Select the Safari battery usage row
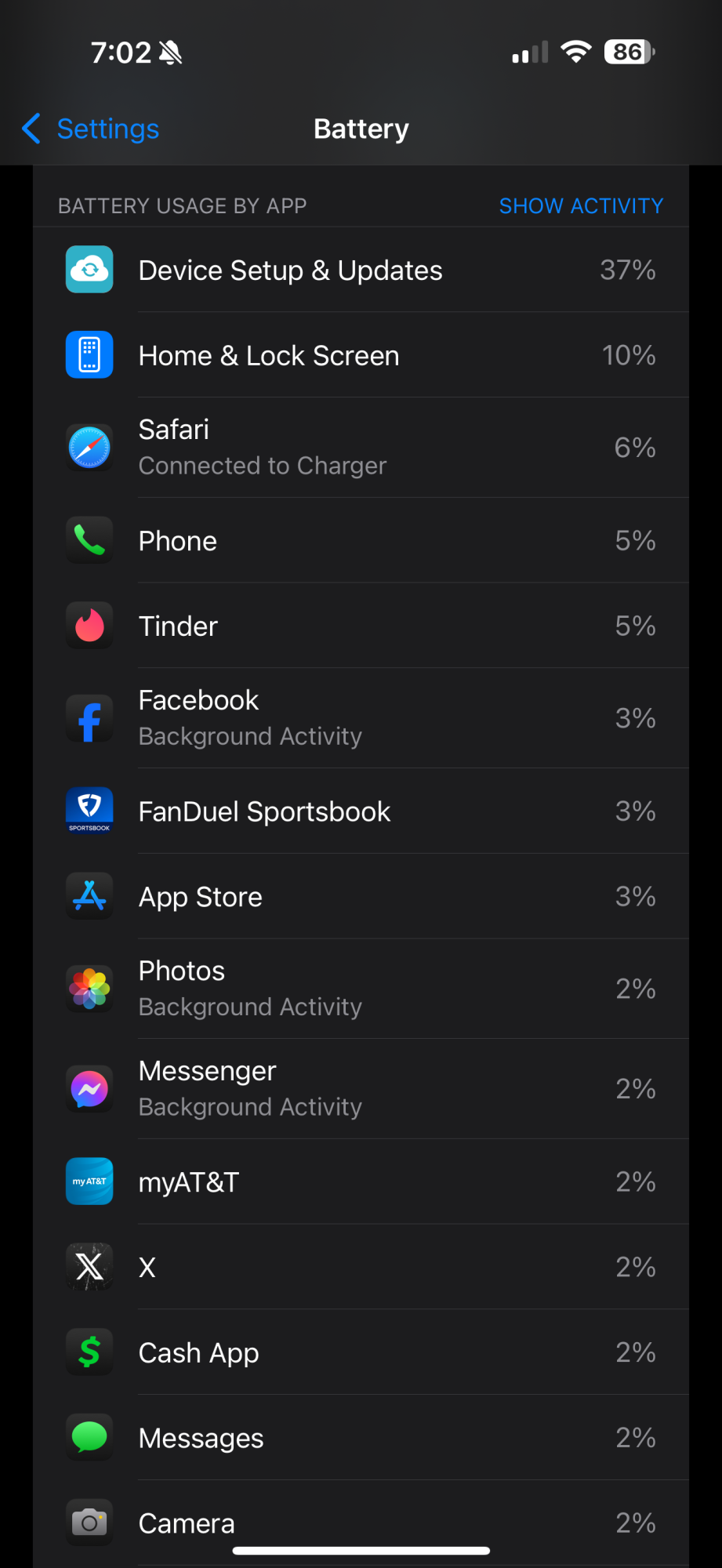722x1568 pixels. pos(361,448)
